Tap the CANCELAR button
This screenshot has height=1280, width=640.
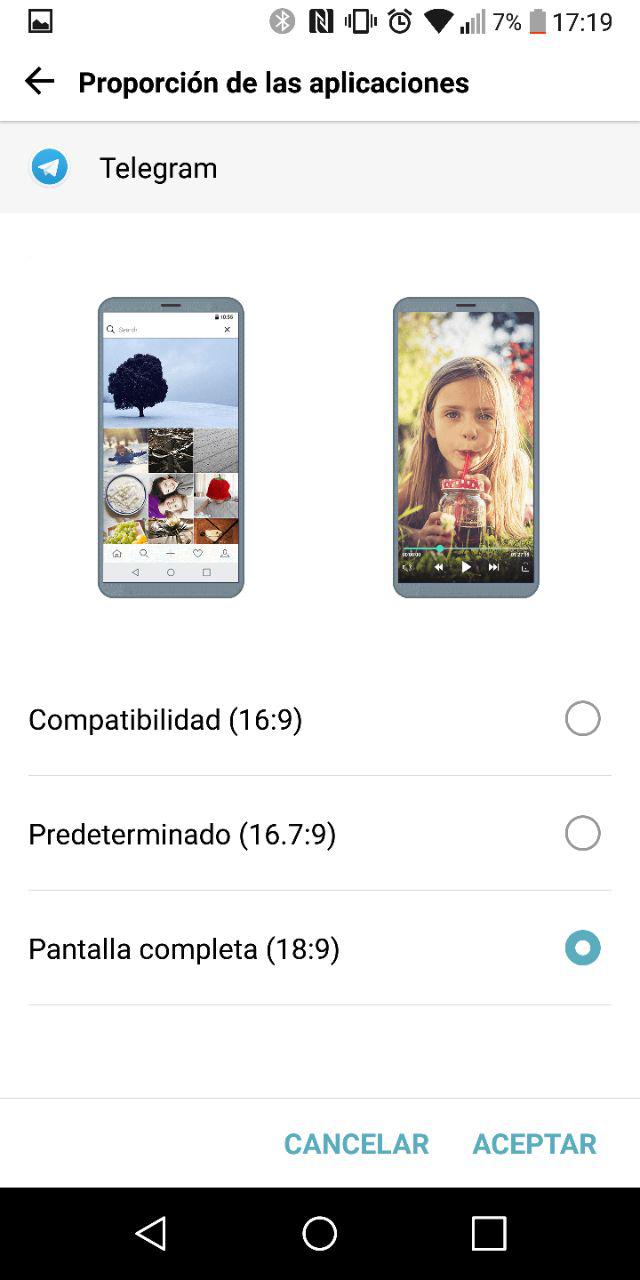coord(356,1144)
